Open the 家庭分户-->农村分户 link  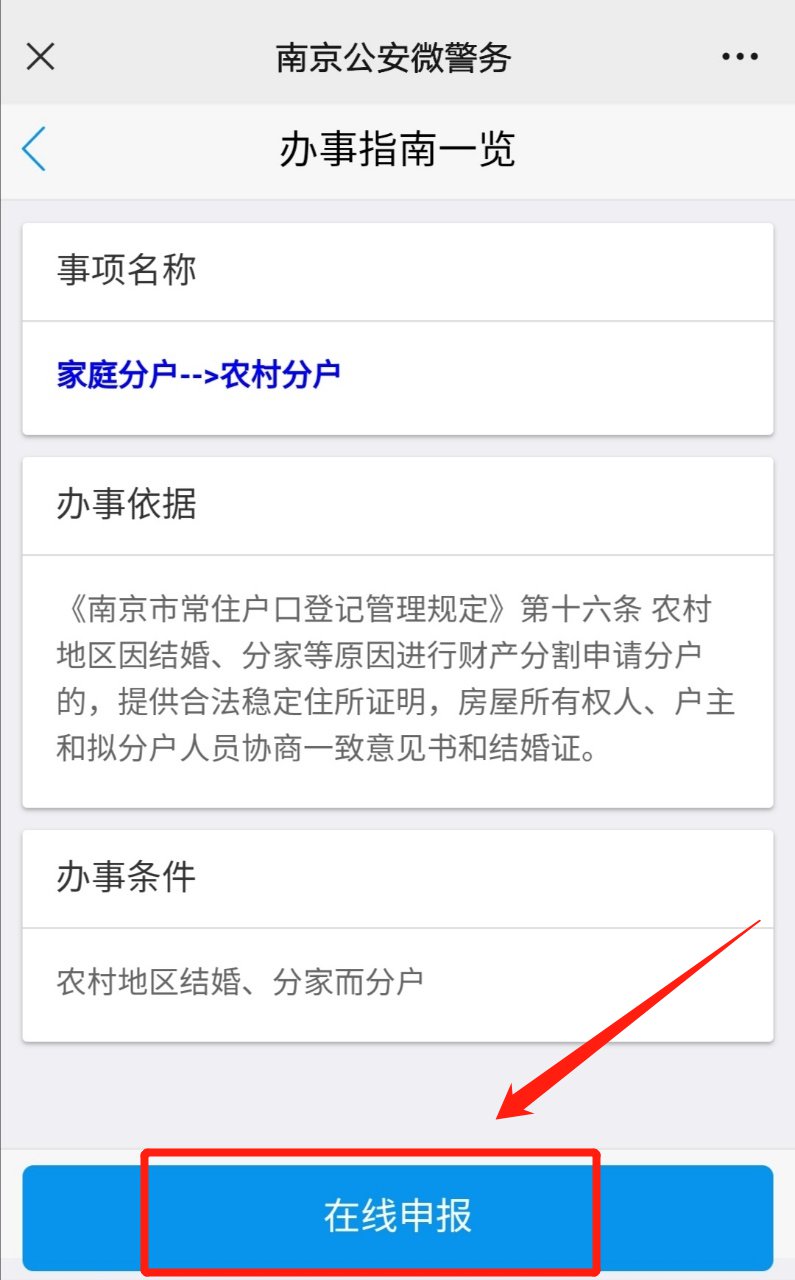click(198, 375)
